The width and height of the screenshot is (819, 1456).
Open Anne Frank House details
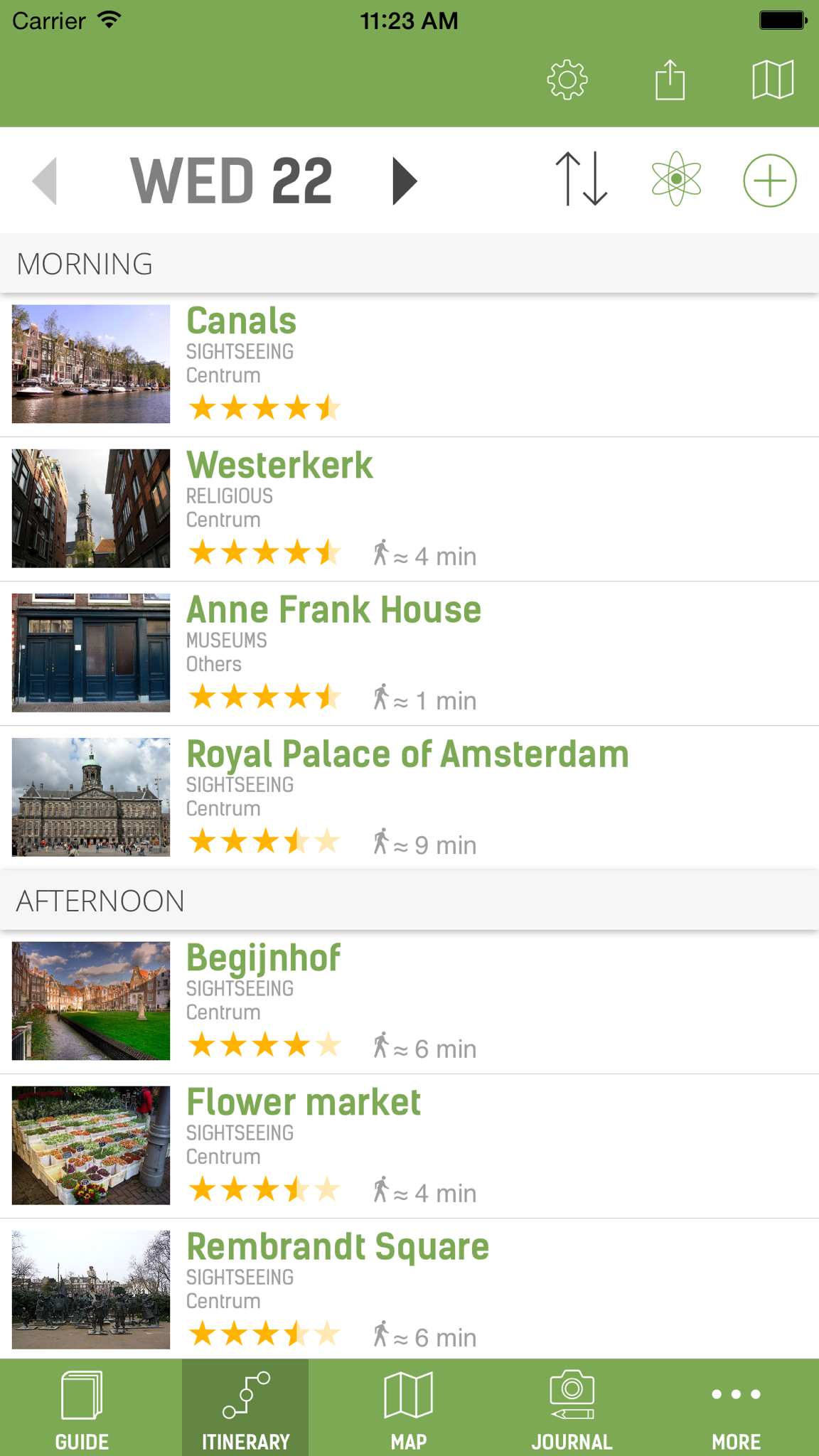409,653
